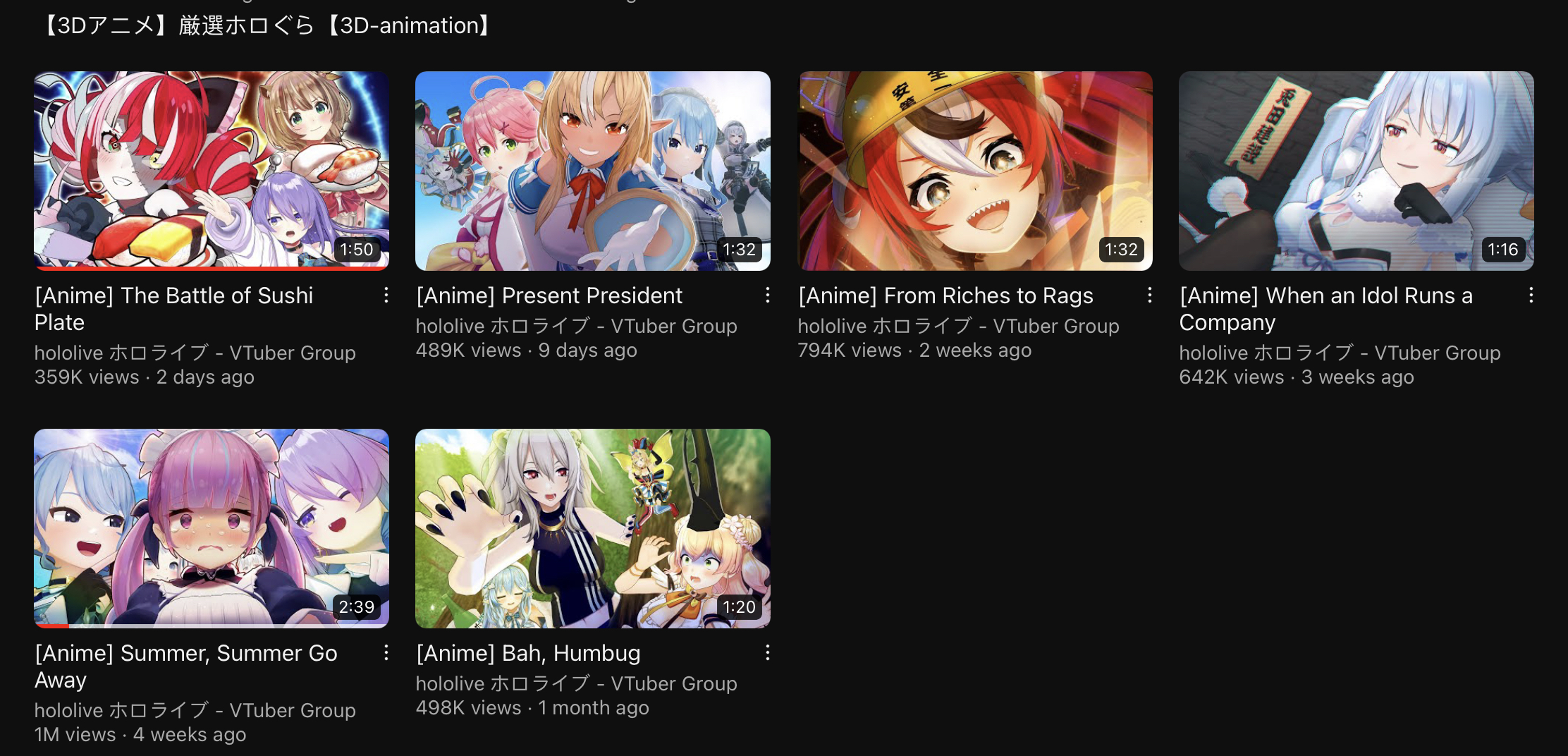This screenshot has width=1568, height=756.
Task: Open Present President video title
Action: click(549, 295)
